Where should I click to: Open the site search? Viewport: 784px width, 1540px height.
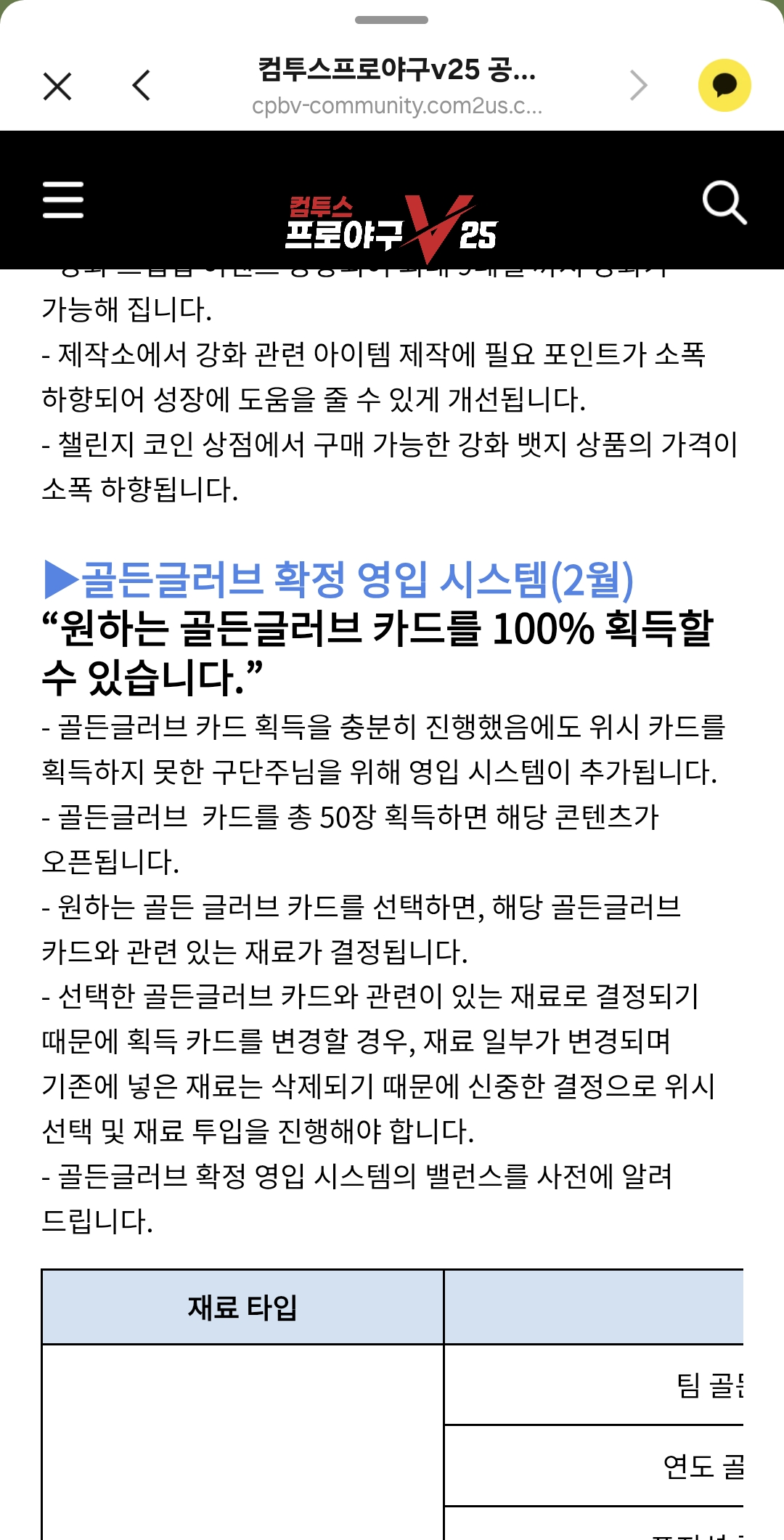click(x=724, y=203)
